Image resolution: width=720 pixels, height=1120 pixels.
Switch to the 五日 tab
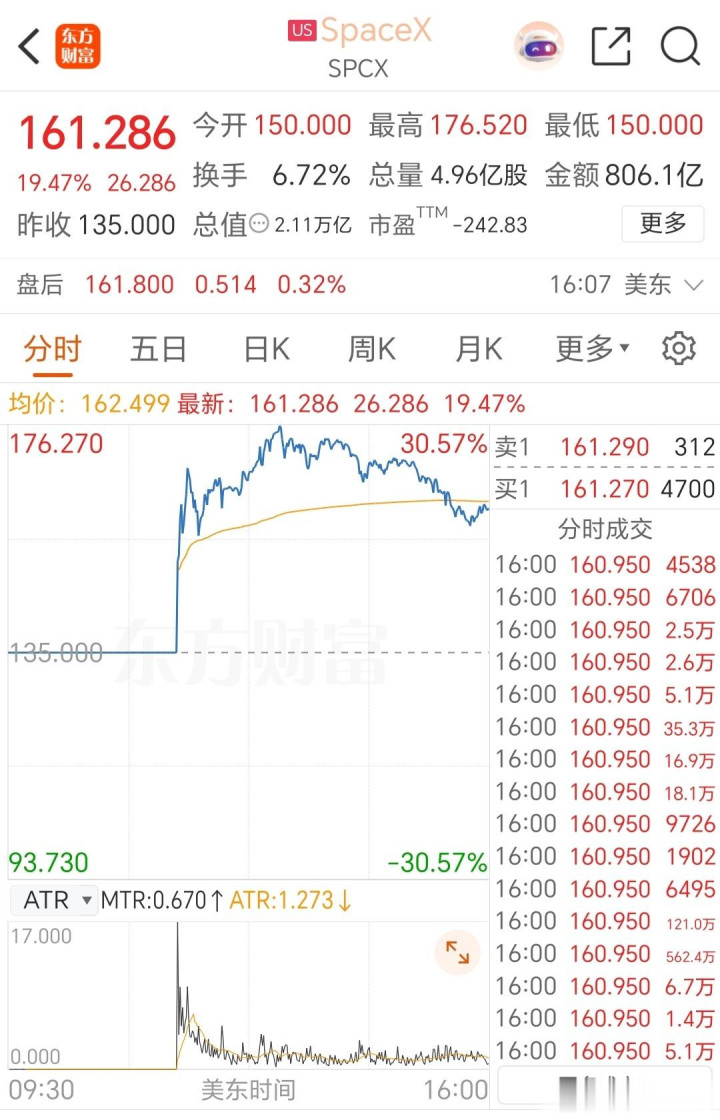[159, 350]
